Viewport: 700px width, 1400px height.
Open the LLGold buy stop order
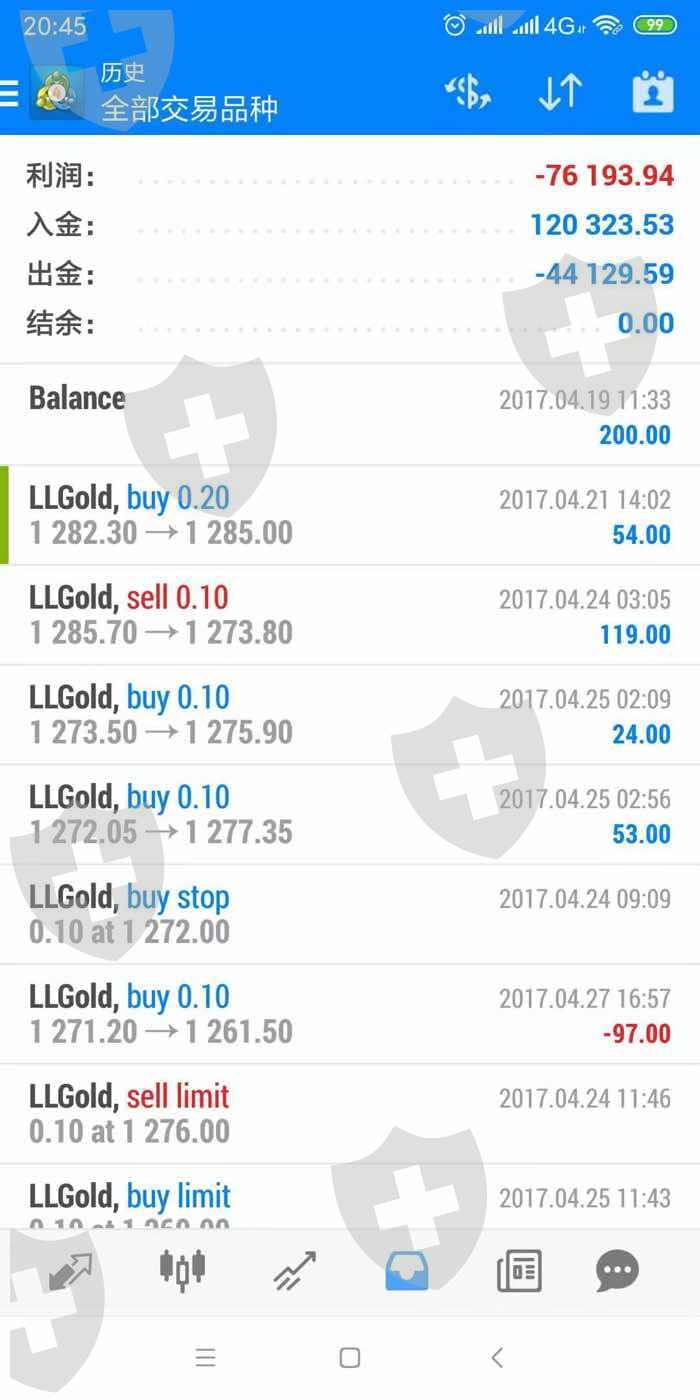pos(350,915)
